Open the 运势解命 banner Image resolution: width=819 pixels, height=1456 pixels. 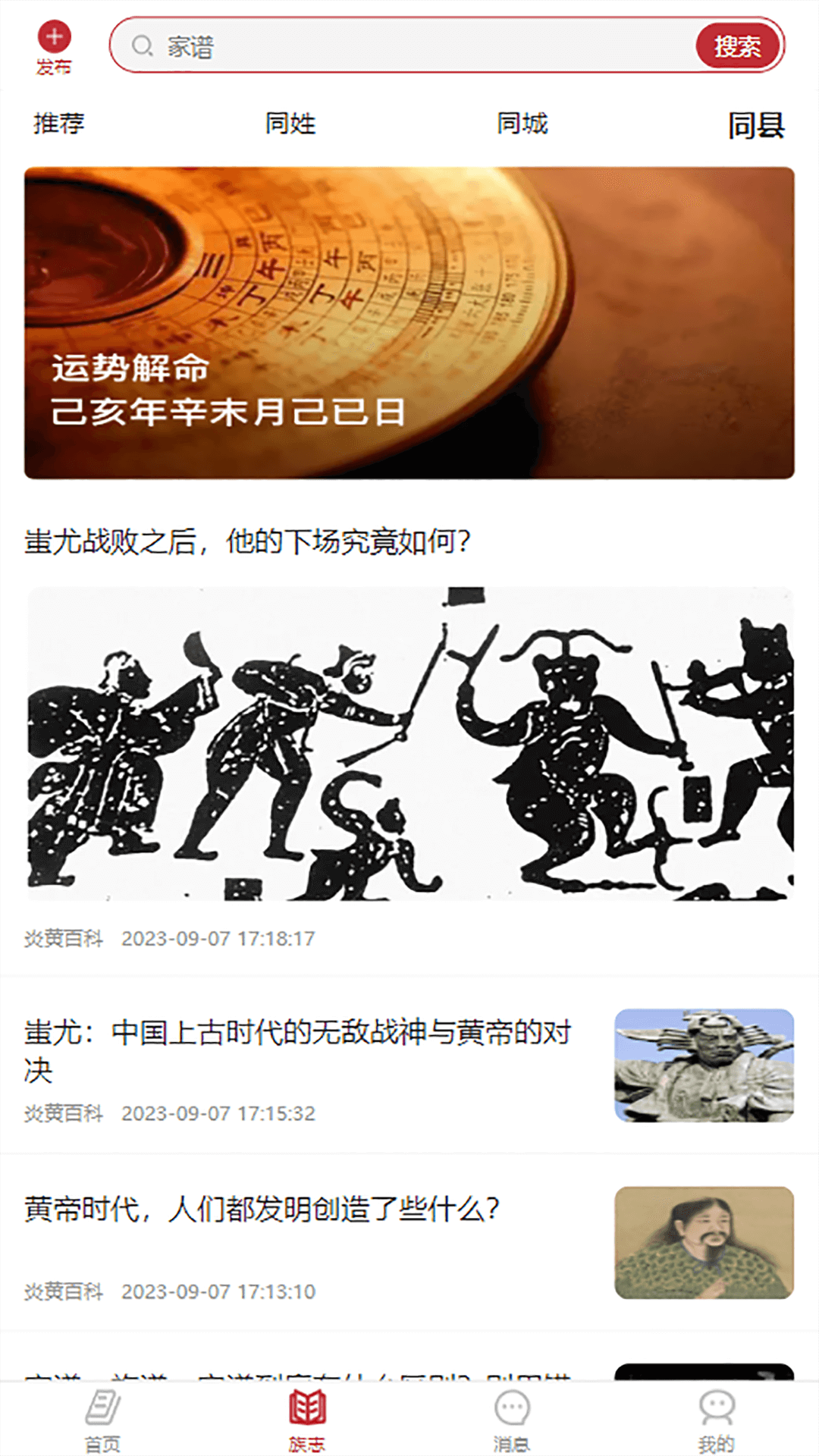coord(409,322)
